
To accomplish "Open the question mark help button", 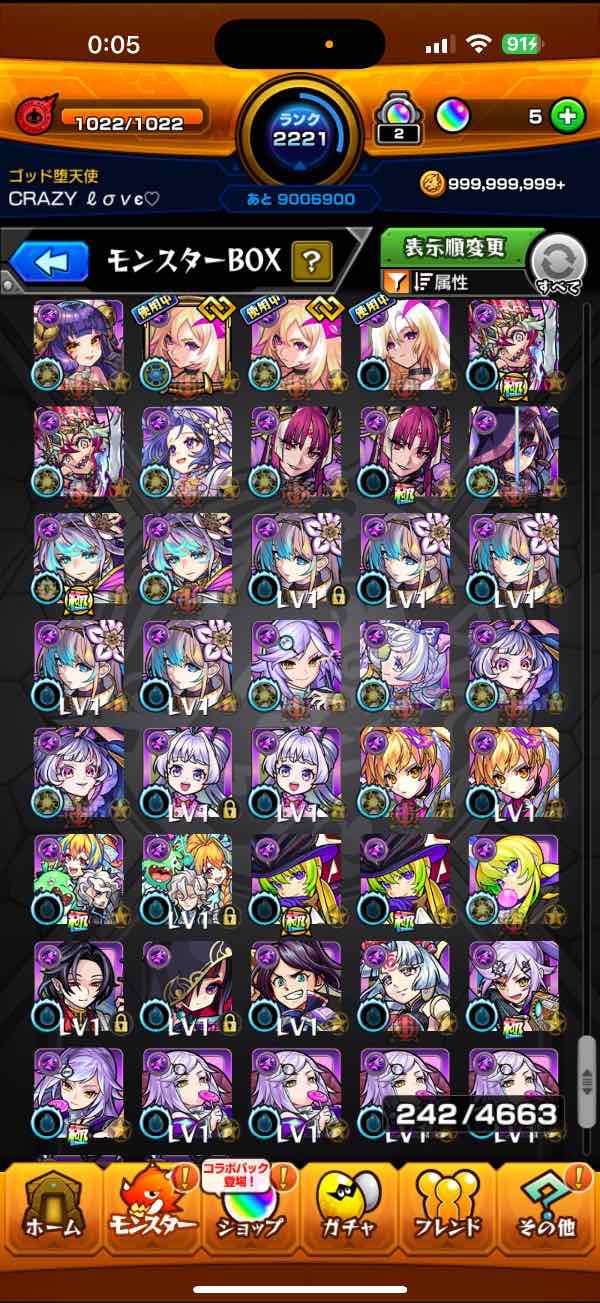I will [x=312, y=262].
